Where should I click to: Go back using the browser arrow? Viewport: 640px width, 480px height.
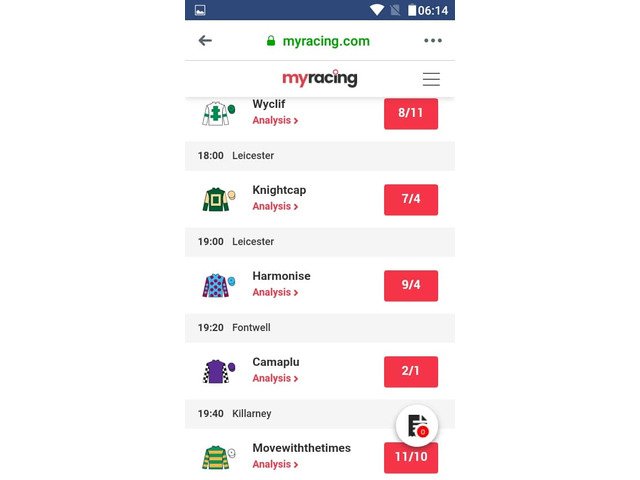coord(205,41)
